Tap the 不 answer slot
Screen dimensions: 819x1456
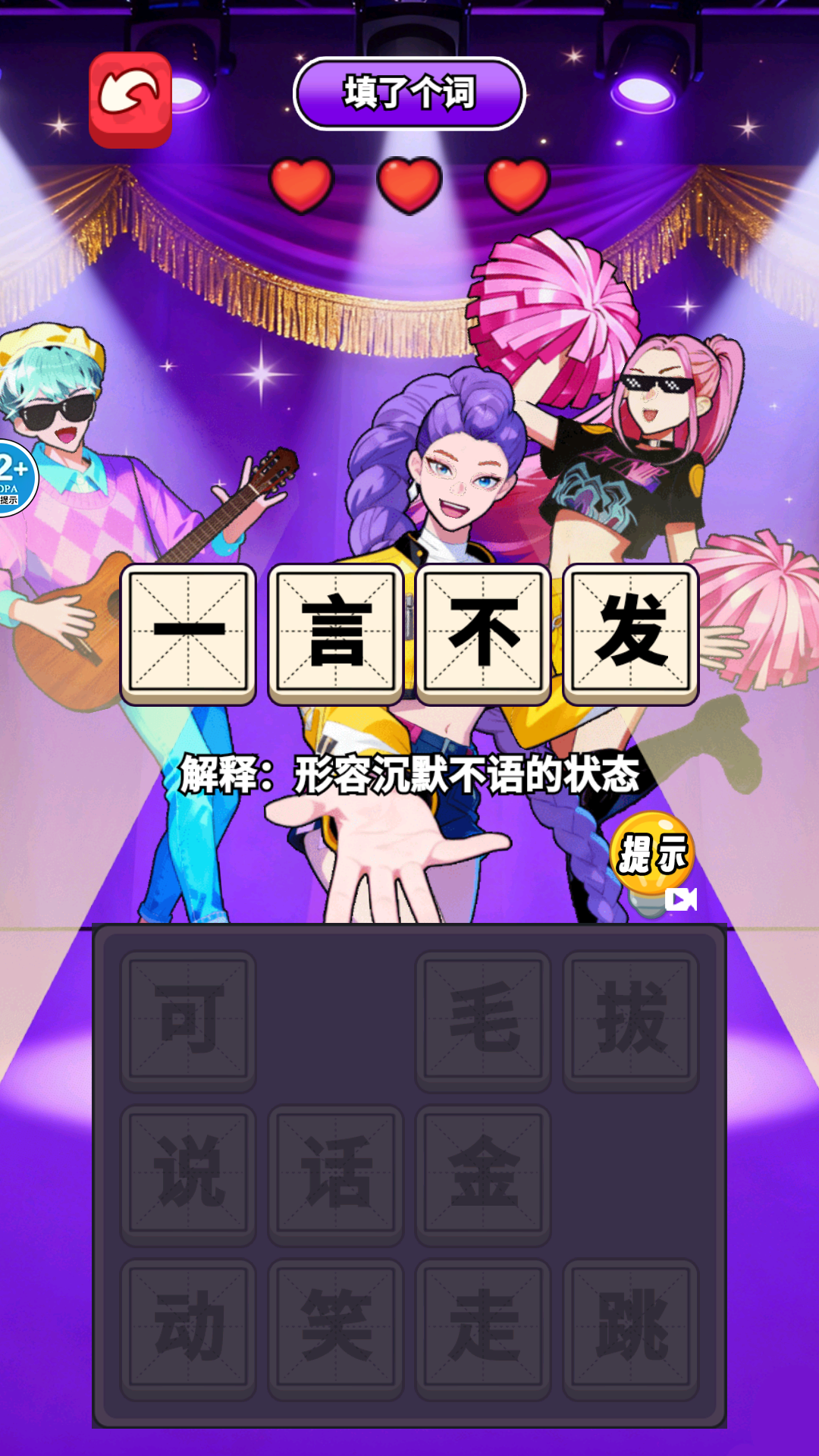point(483,632)
